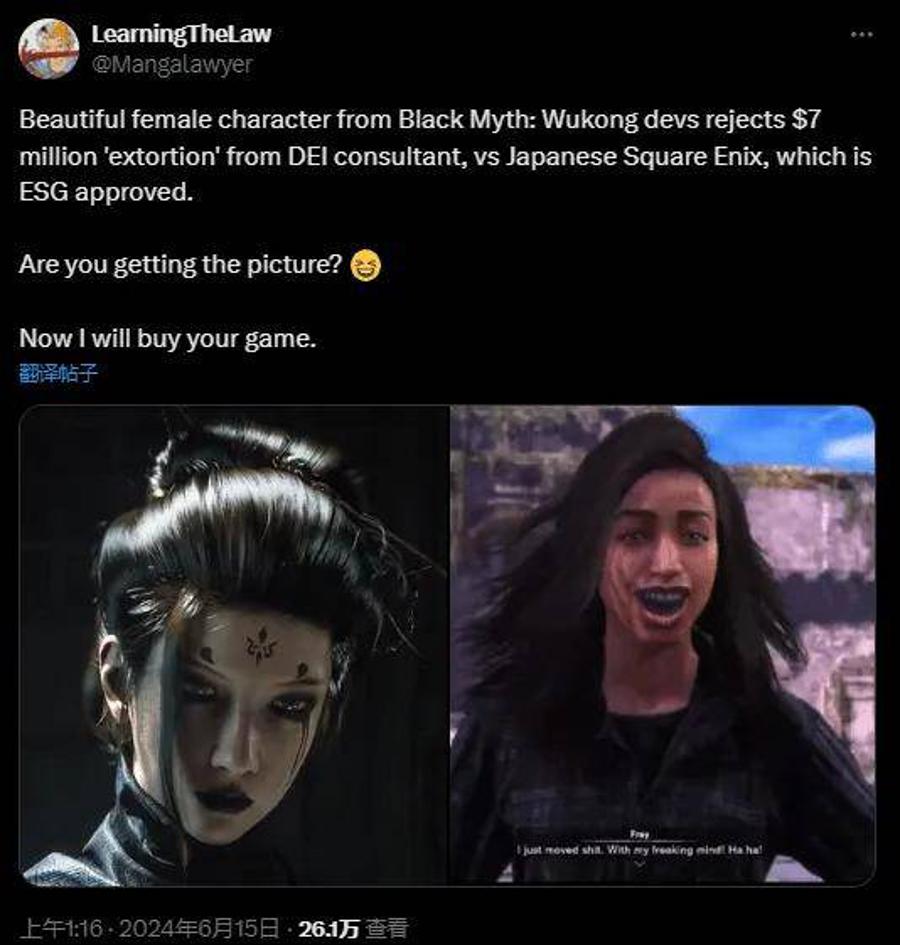Viewport: 900px width, 945px height.
Task: Tap the translate post link
Action: 58,374
